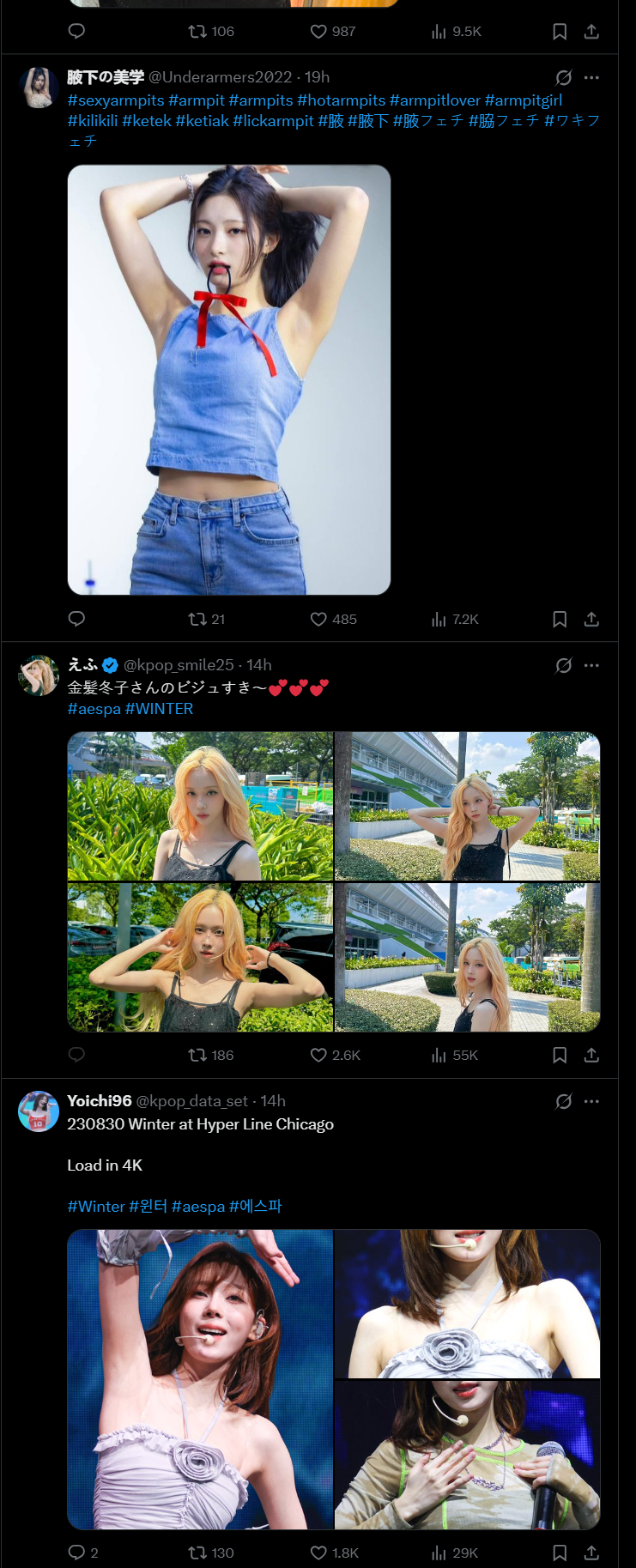
Task: Open more options on @Underarmers2022 post
Action: click(x=591, y=77)
